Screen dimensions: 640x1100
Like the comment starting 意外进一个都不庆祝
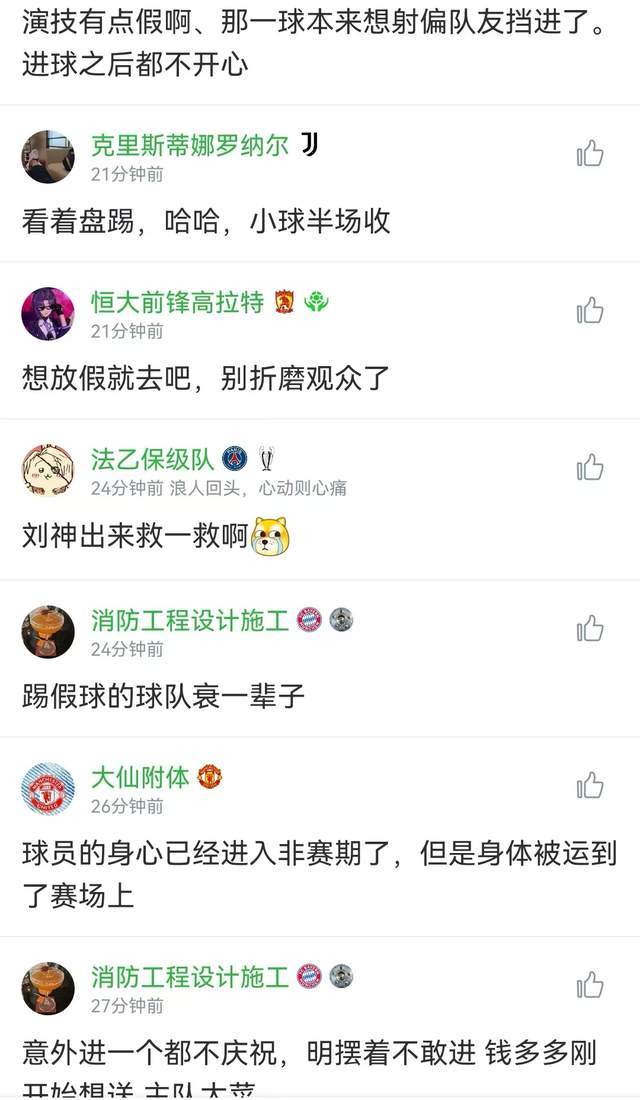590,985
